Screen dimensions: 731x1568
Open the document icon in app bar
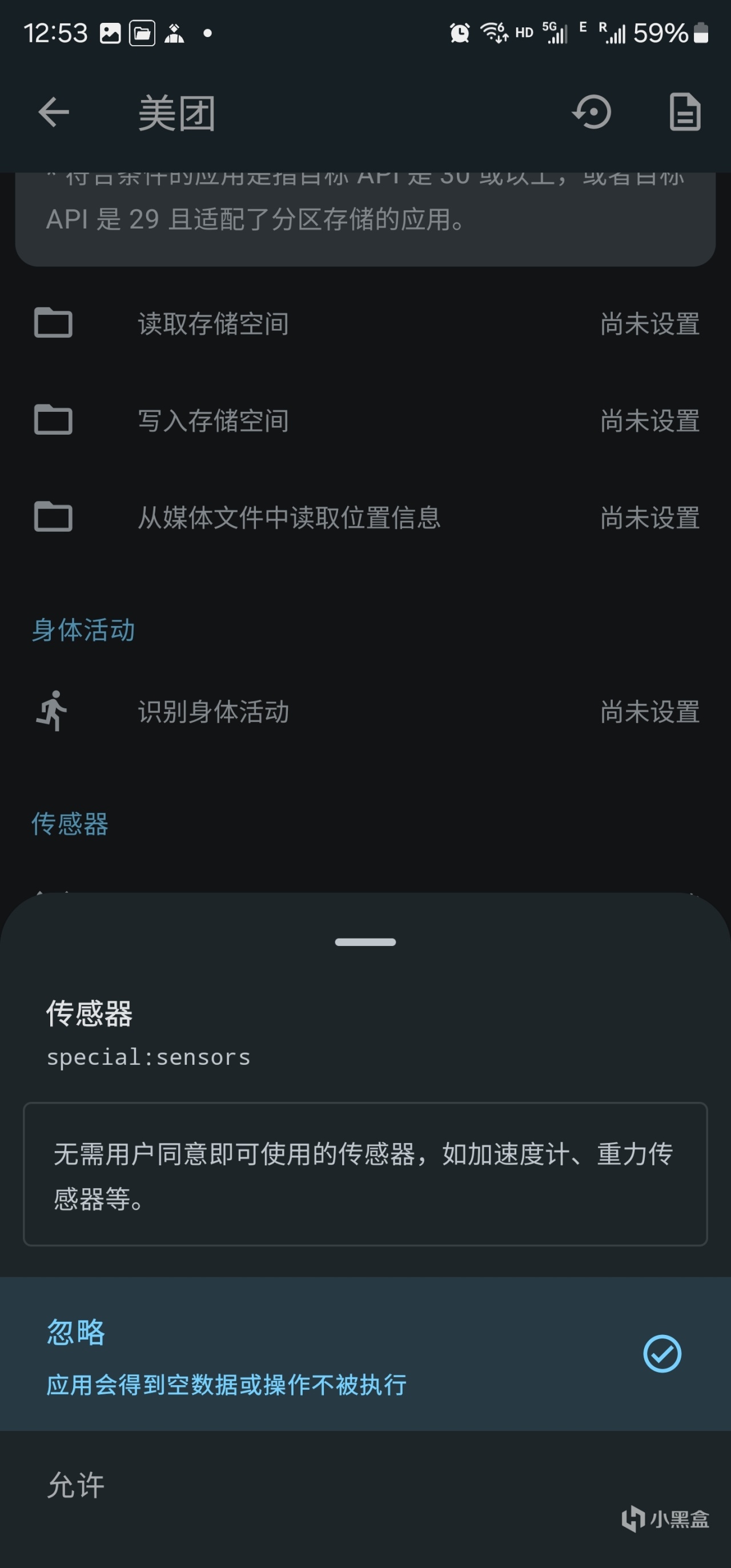click(685, 113)
